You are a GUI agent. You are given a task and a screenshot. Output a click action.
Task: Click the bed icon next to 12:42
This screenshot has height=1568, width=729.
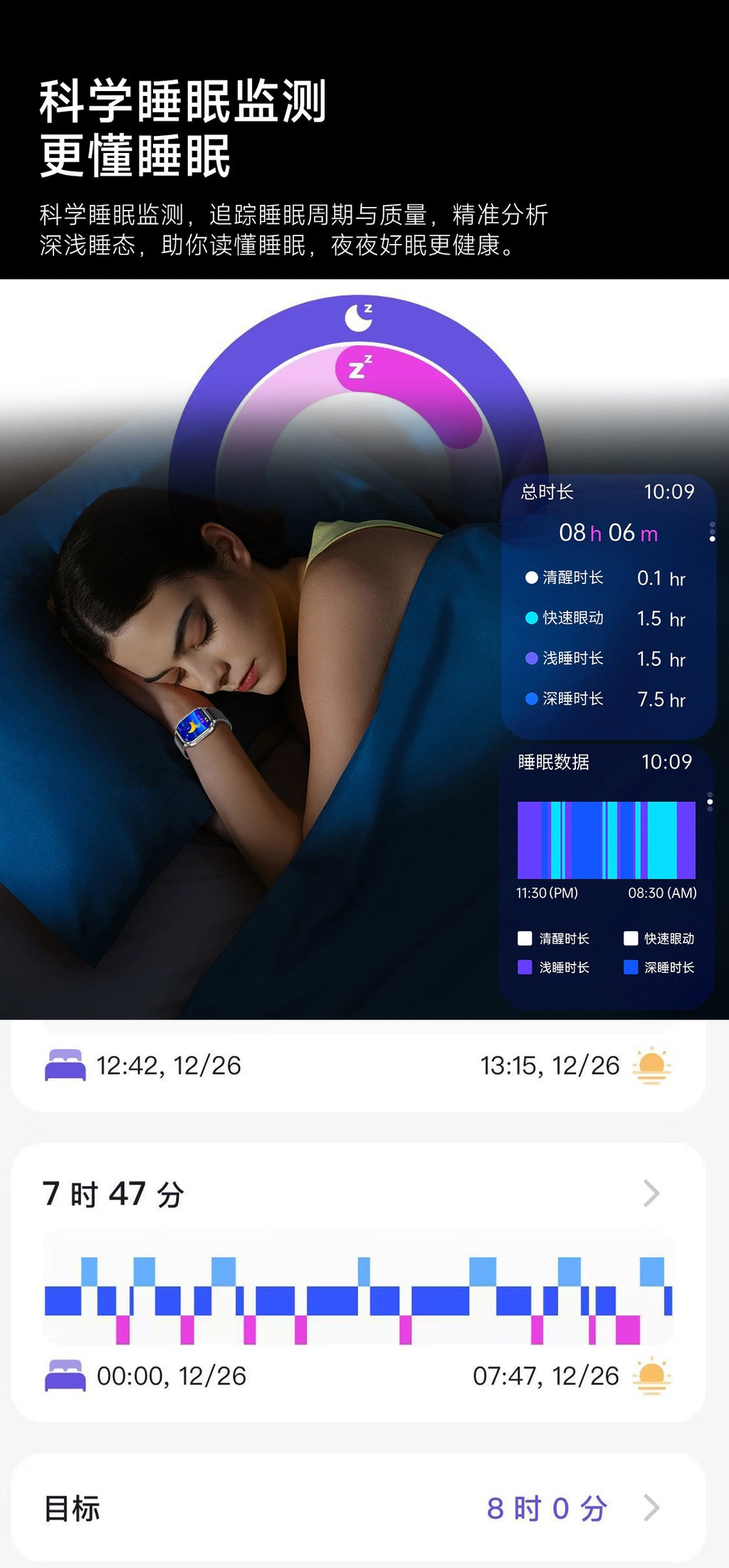(x=63, y=1063)
